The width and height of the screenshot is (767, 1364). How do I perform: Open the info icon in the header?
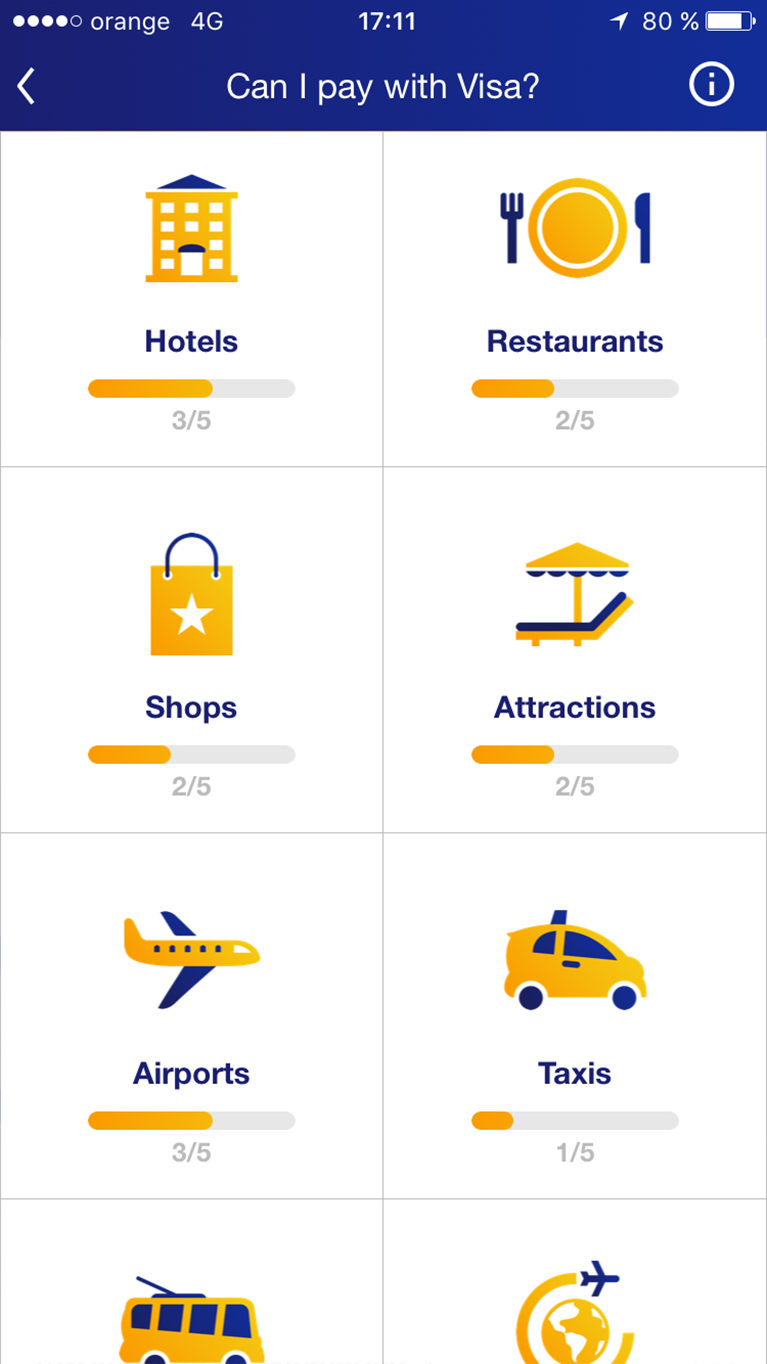point(711,86)
